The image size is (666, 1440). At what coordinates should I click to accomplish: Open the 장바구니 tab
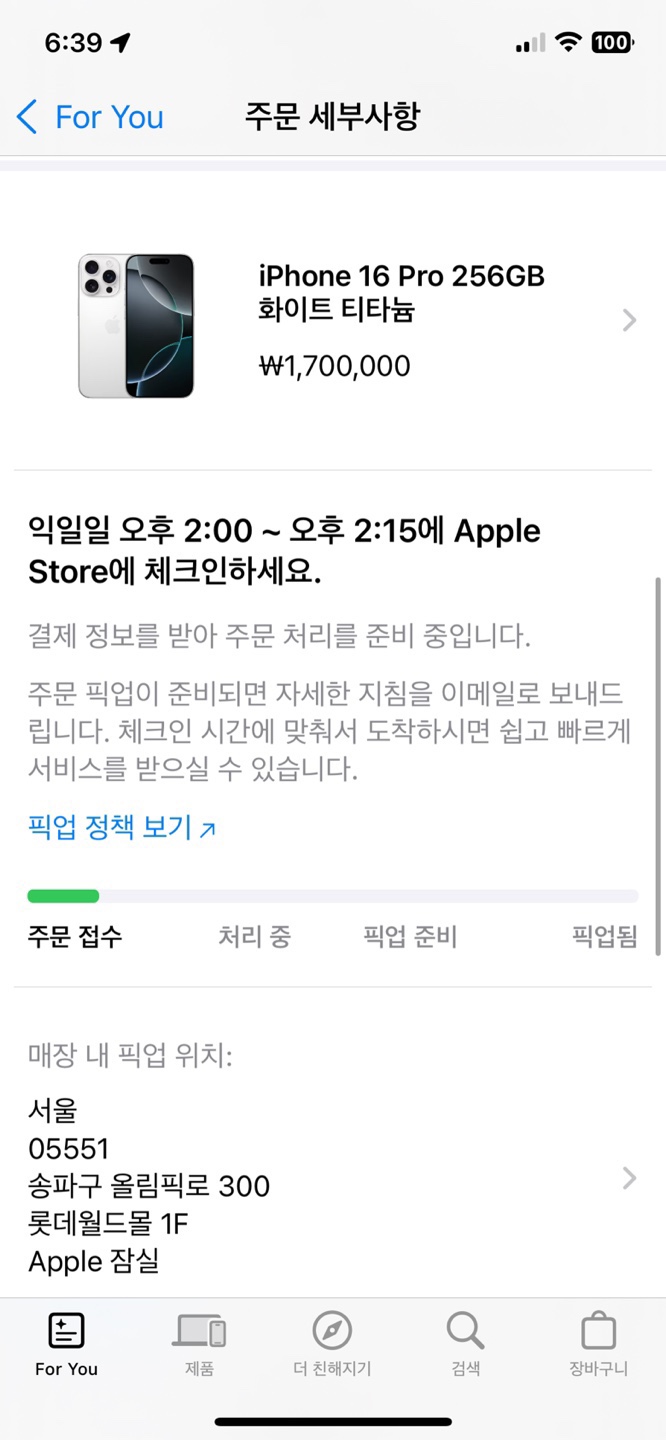pyautogui.click(x=598, y=1345)
